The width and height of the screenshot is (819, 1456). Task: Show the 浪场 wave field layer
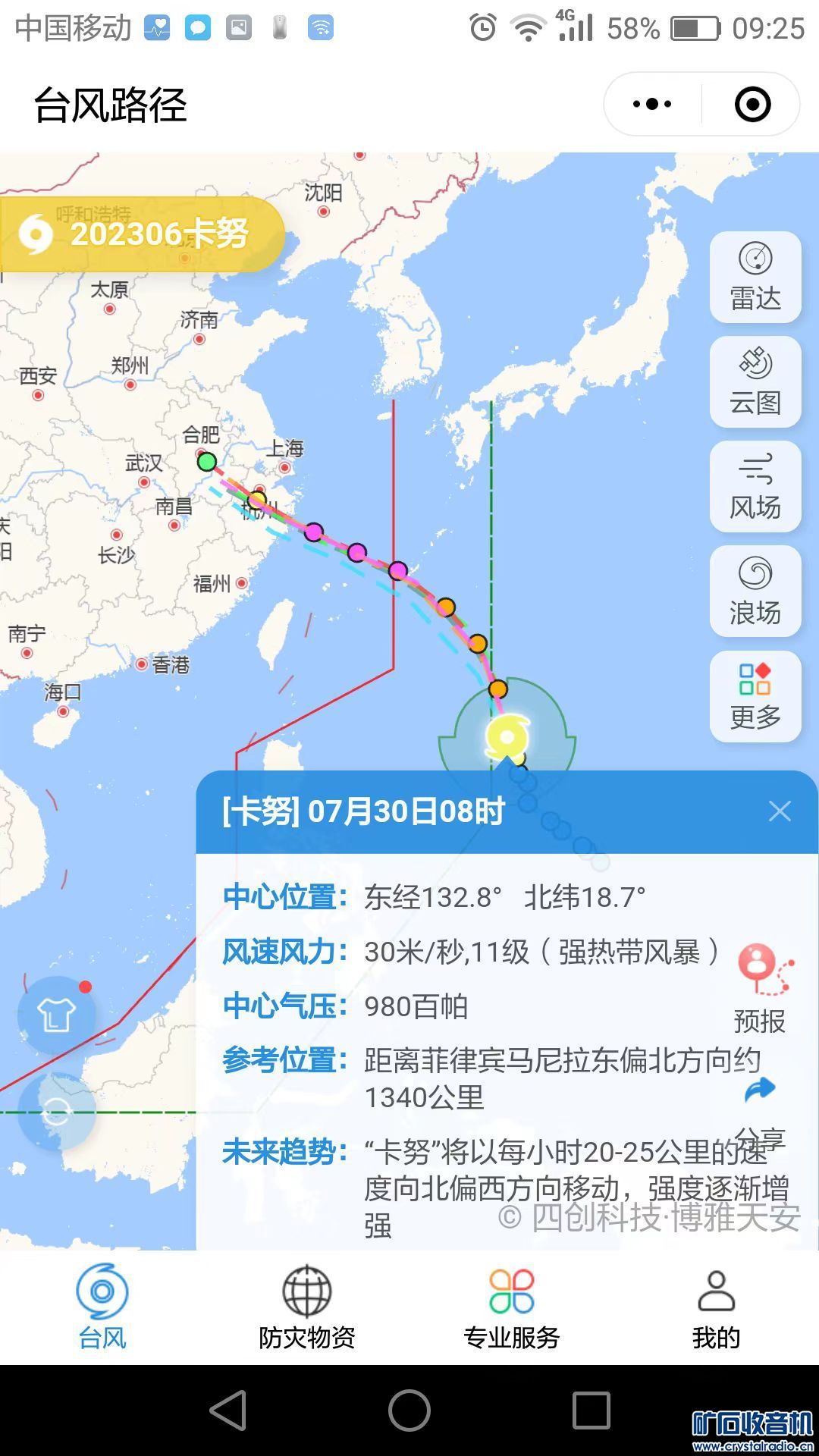point(755,591)
